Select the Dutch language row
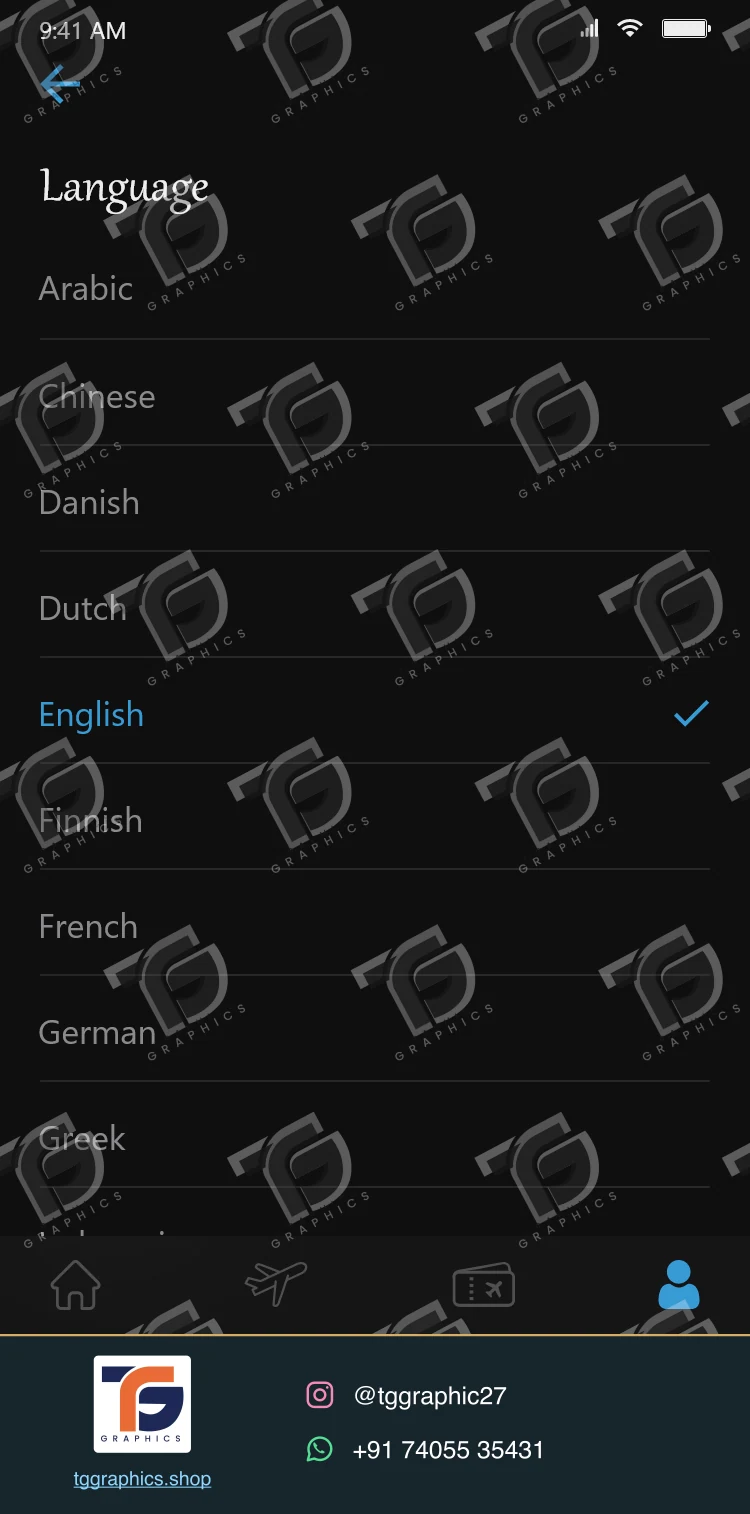This screenshot has height=1514, width=750. [374, 607]
